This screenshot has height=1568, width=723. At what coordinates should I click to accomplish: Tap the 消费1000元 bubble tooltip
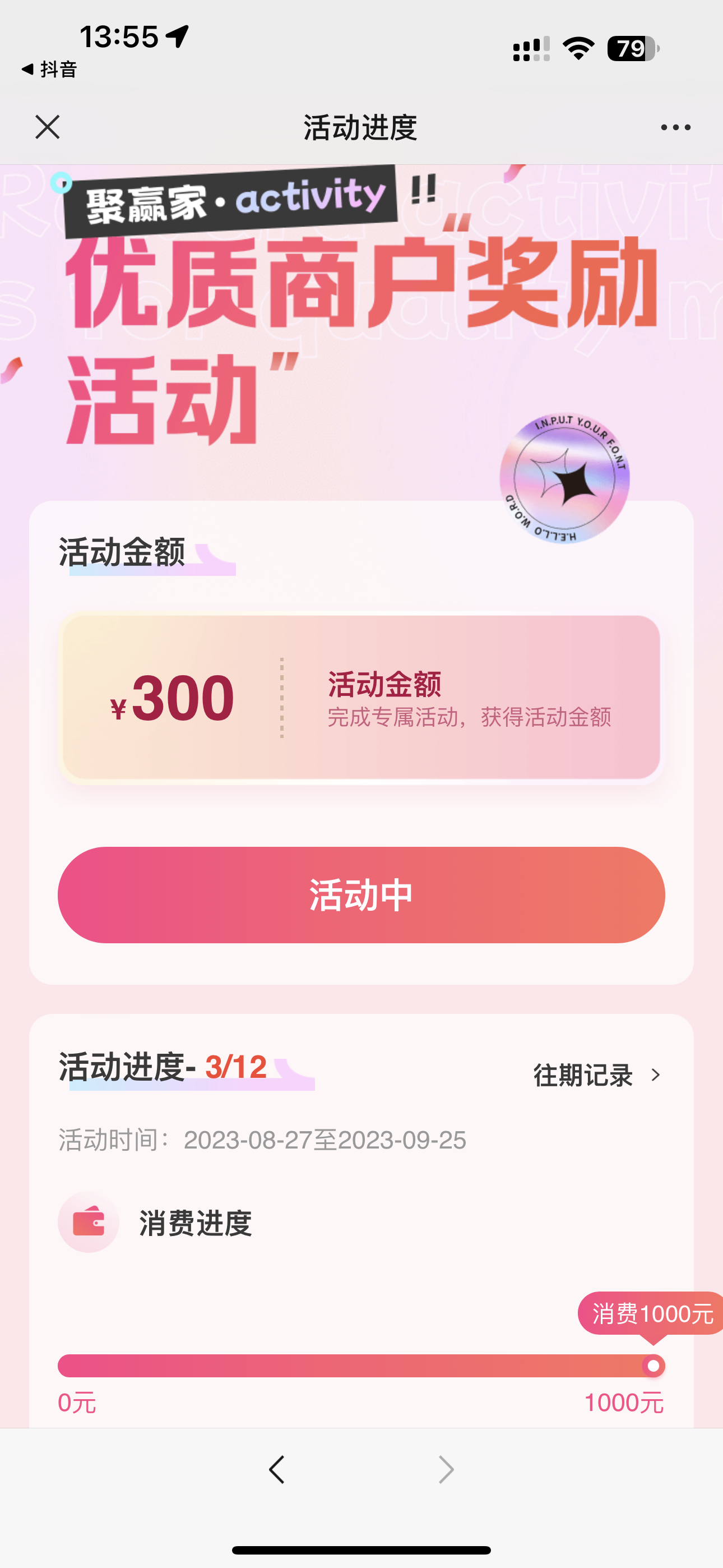(651, 1313)
